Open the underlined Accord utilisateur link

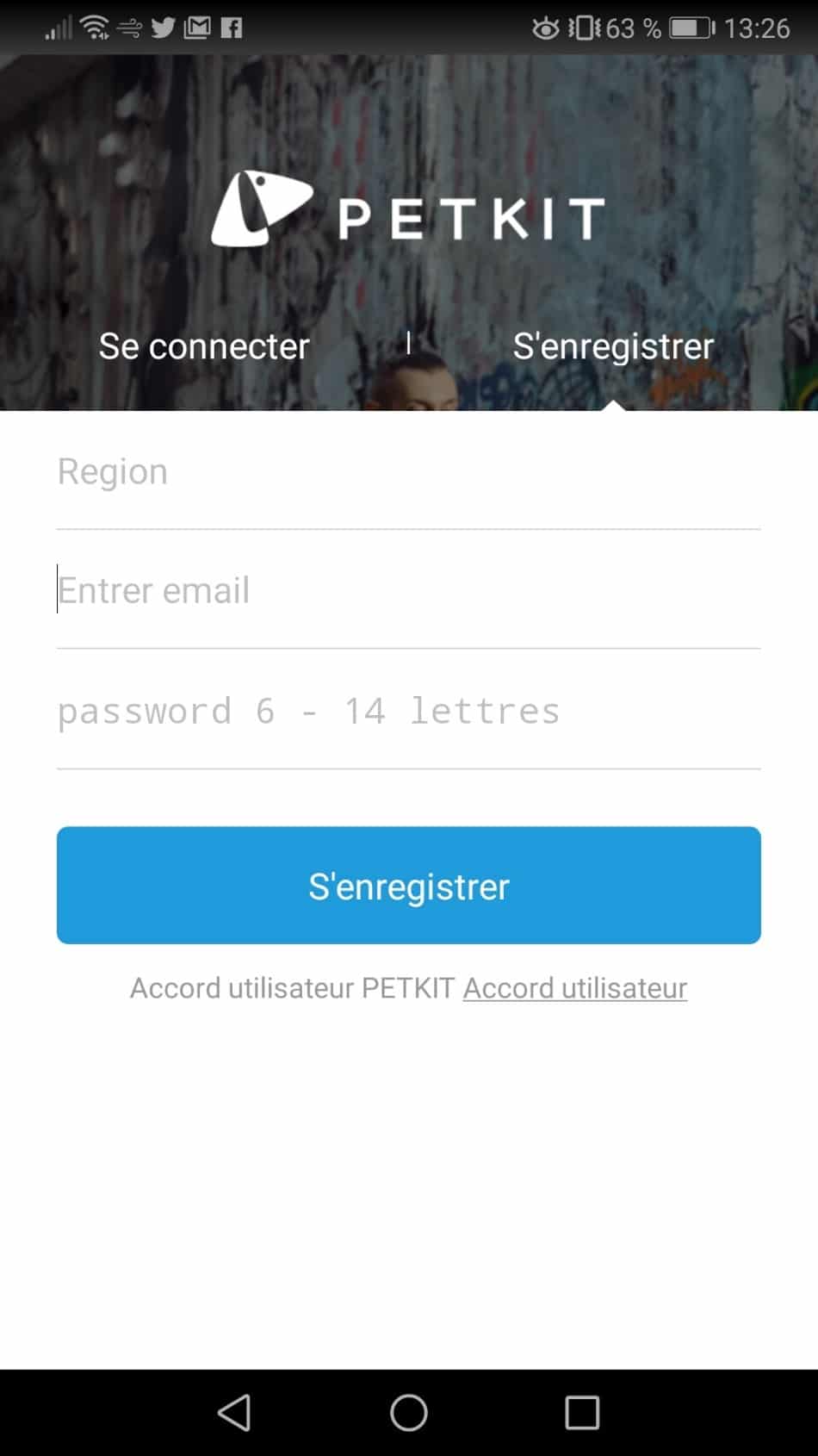click(575, 988)
